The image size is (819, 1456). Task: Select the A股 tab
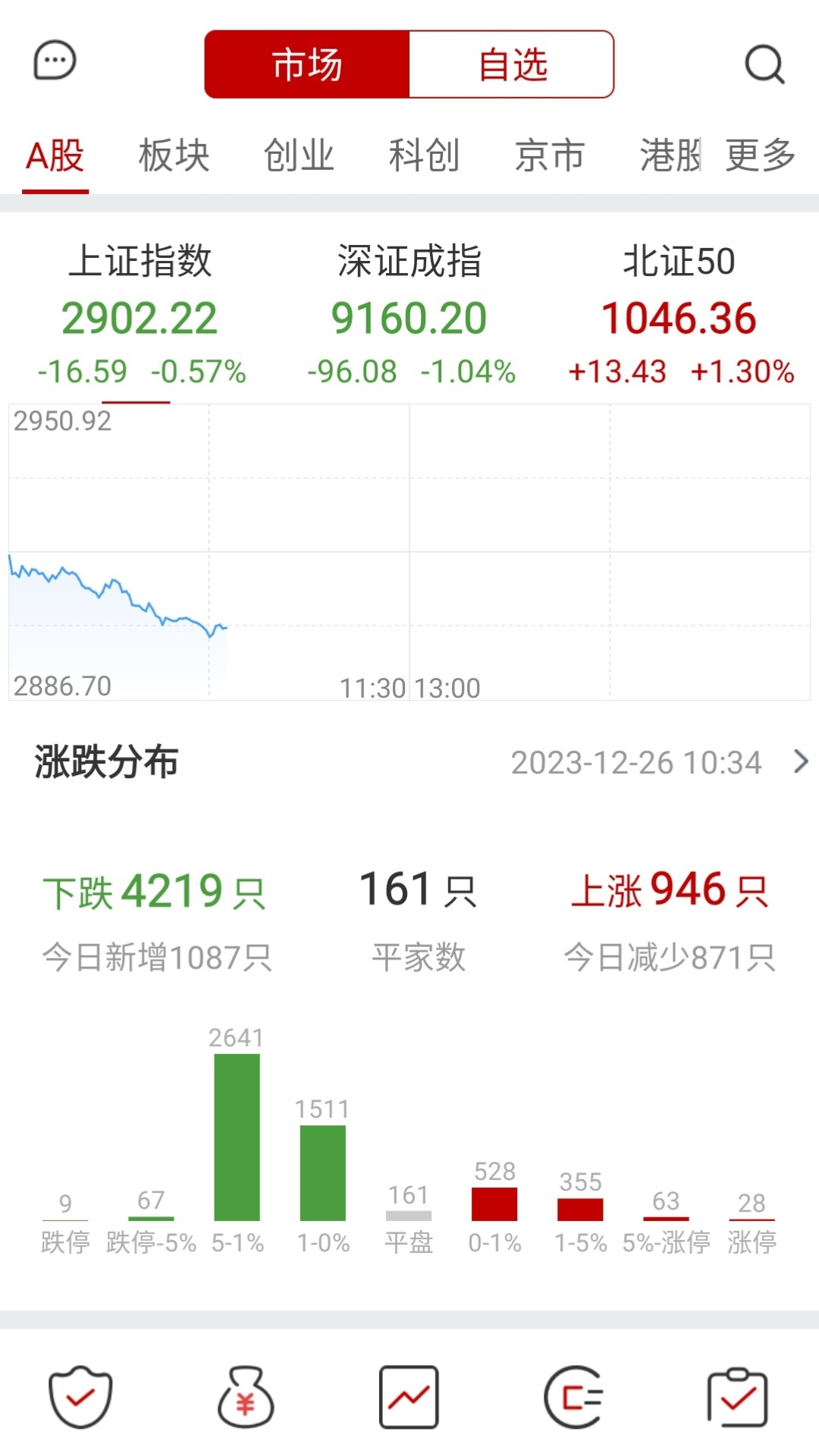pos(55,156)
